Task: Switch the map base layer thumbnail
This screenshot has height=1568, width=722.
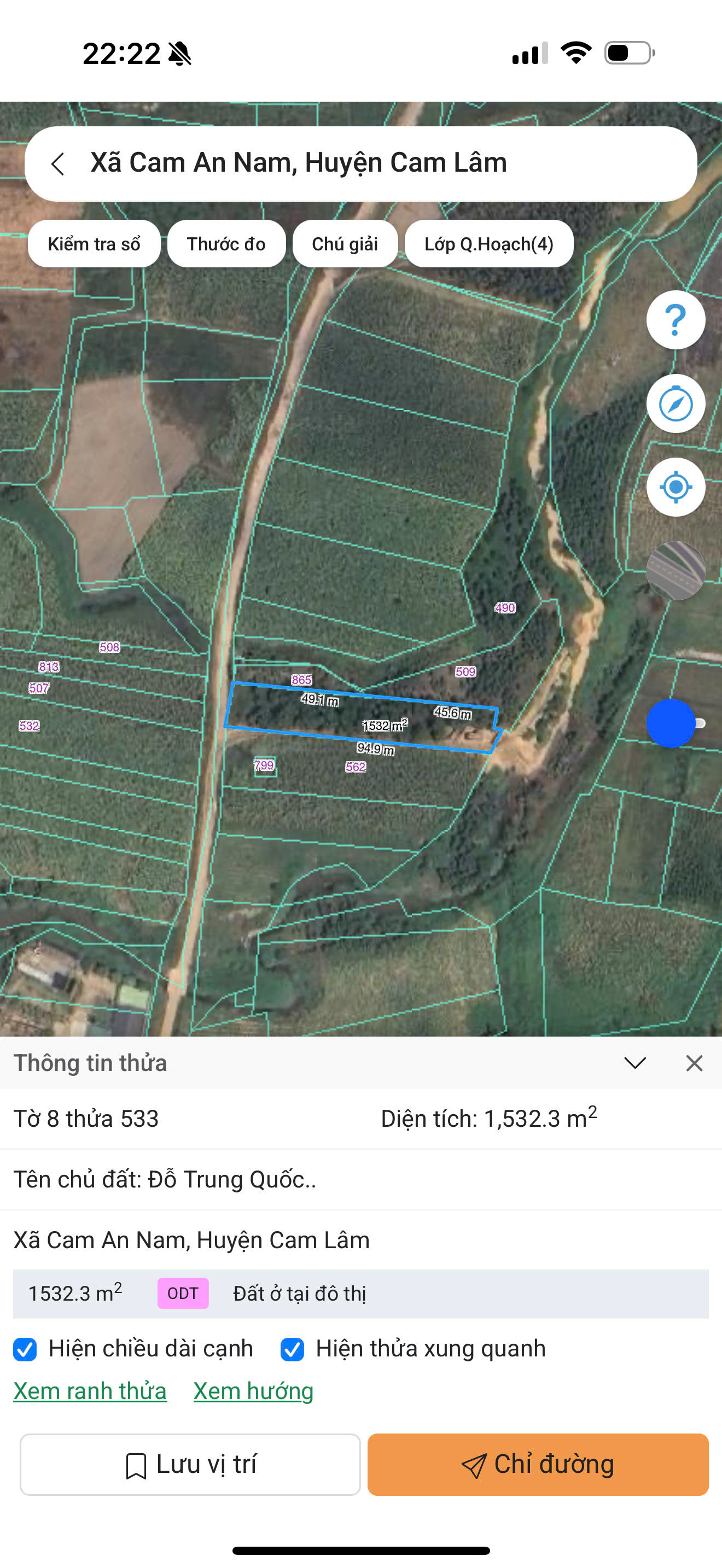Action: click(x=675, y=570)
